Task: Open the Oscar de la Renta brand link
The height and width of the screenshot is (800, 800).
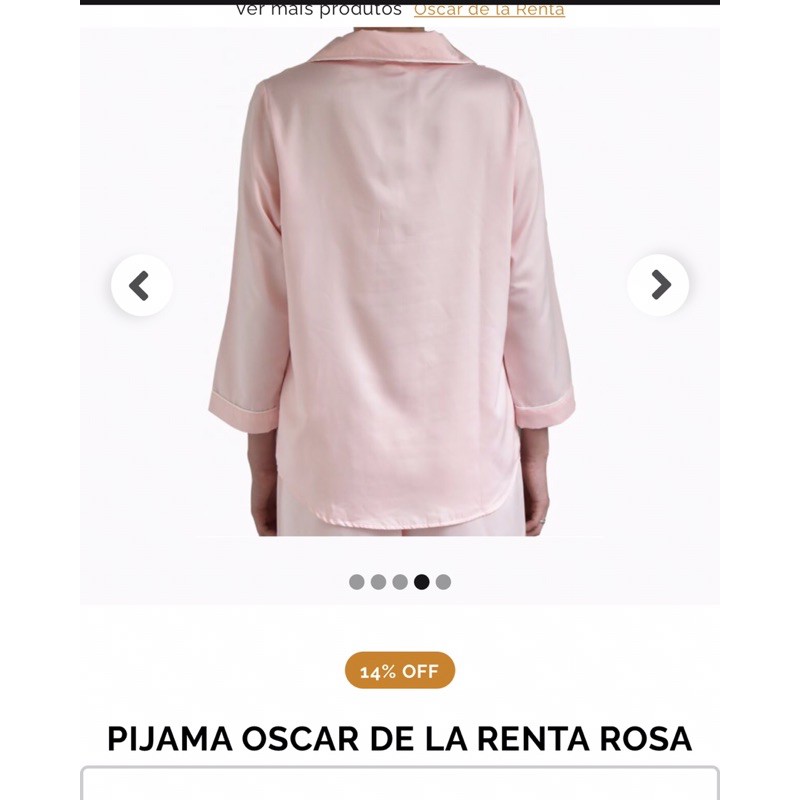Action: click(489, 10)
